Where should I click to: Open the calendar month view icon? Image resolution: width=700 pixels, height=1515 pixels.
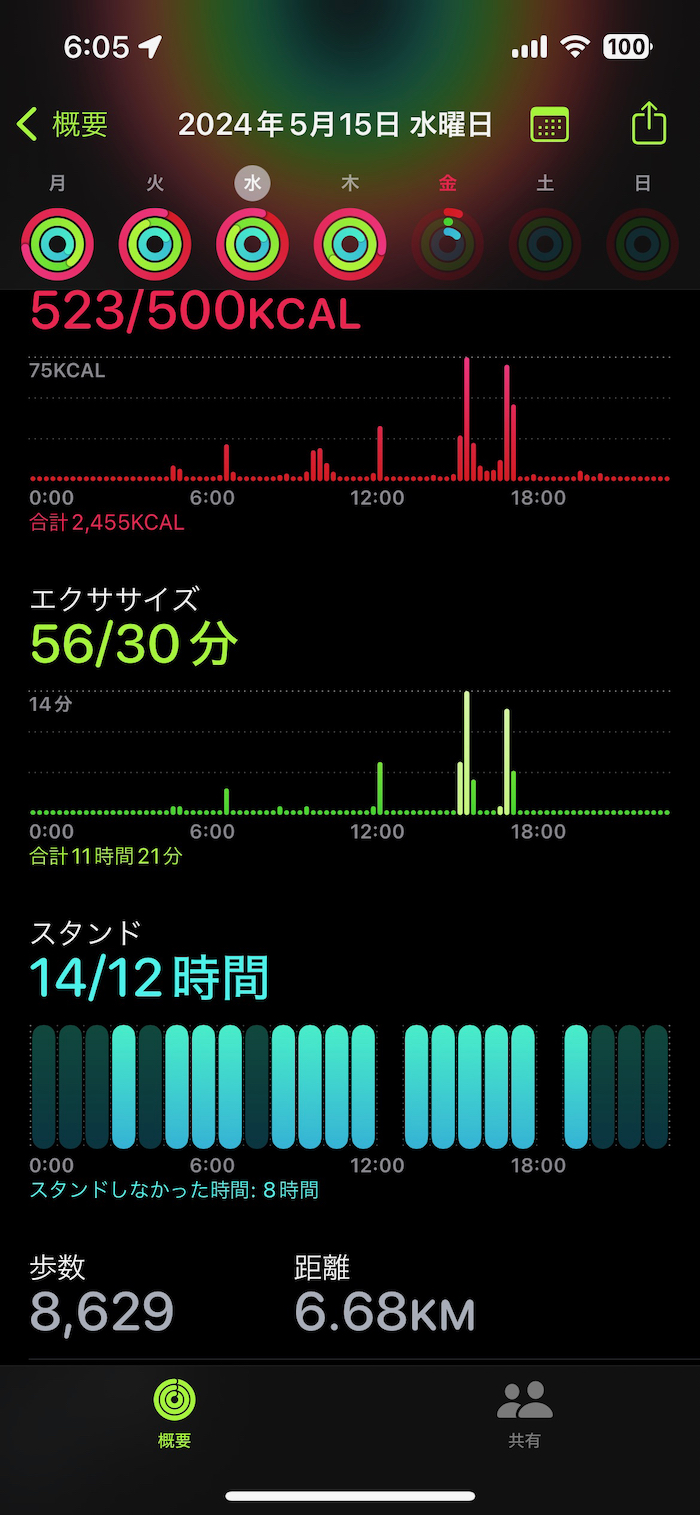coord(550,125)
